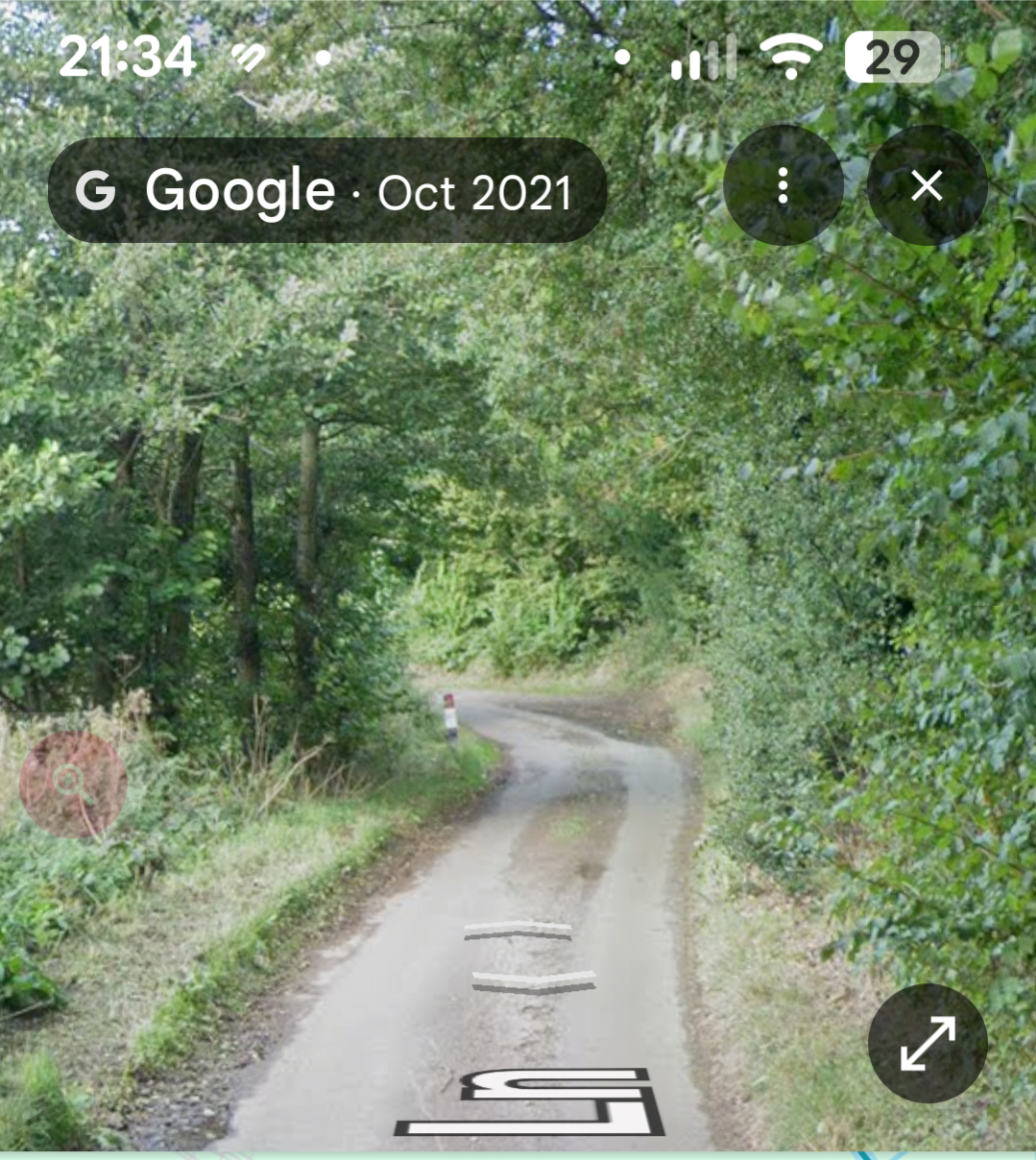
Task: Close the Street View panel
Action: tap(927, 185)
